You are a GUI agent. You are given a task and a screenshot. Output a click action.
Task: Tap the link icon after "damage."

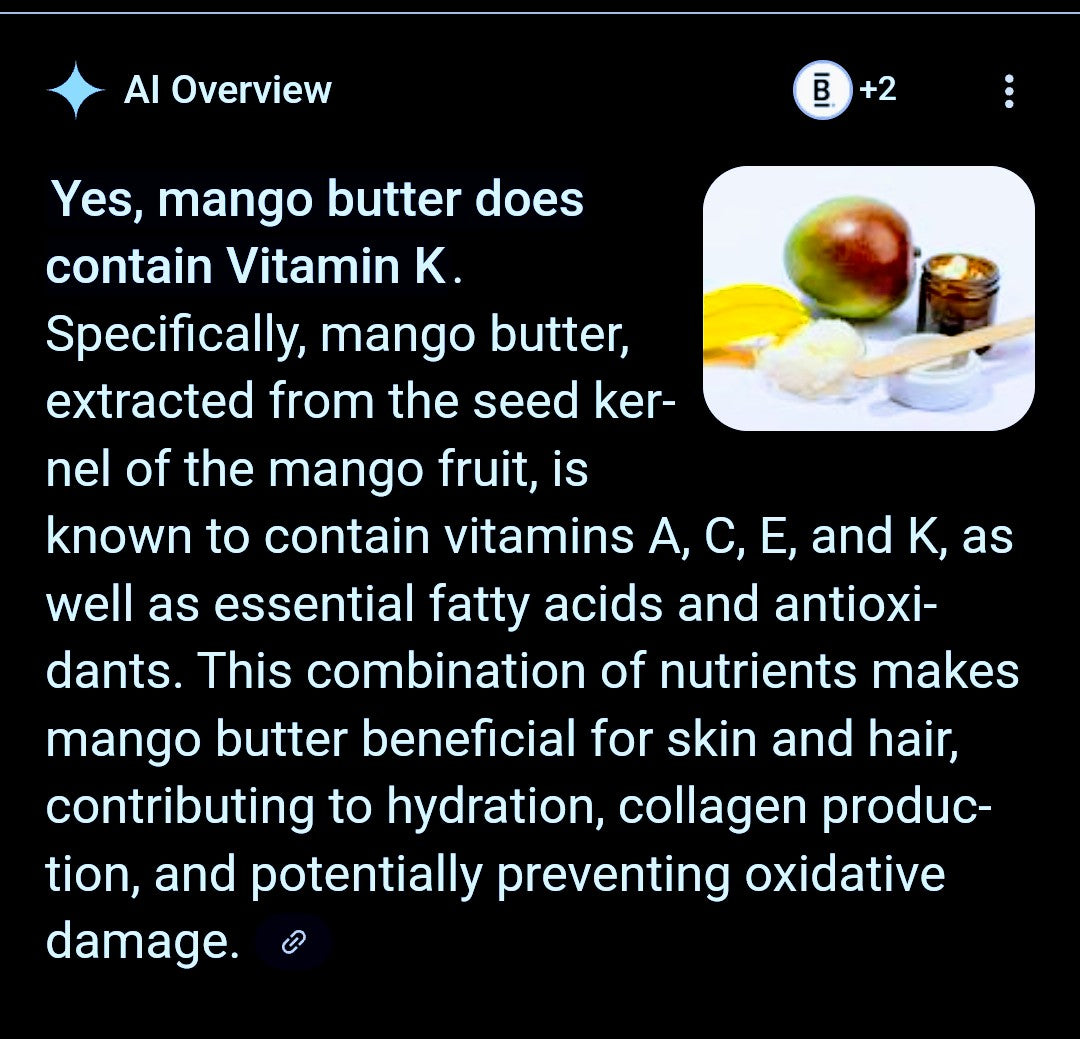click(x=293, y=942)
